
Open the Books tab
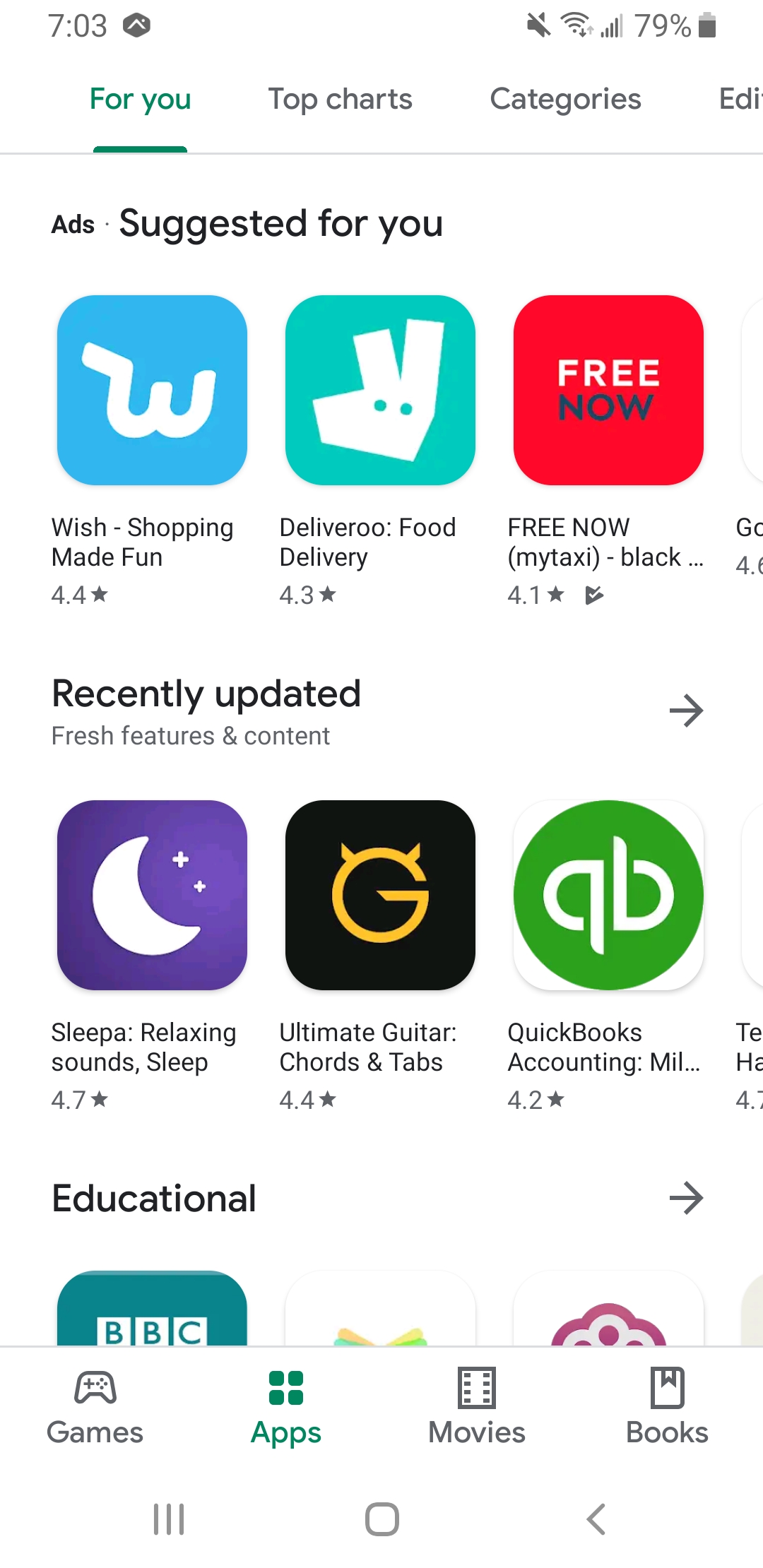pyautogui.click(x=667, y=1407)
